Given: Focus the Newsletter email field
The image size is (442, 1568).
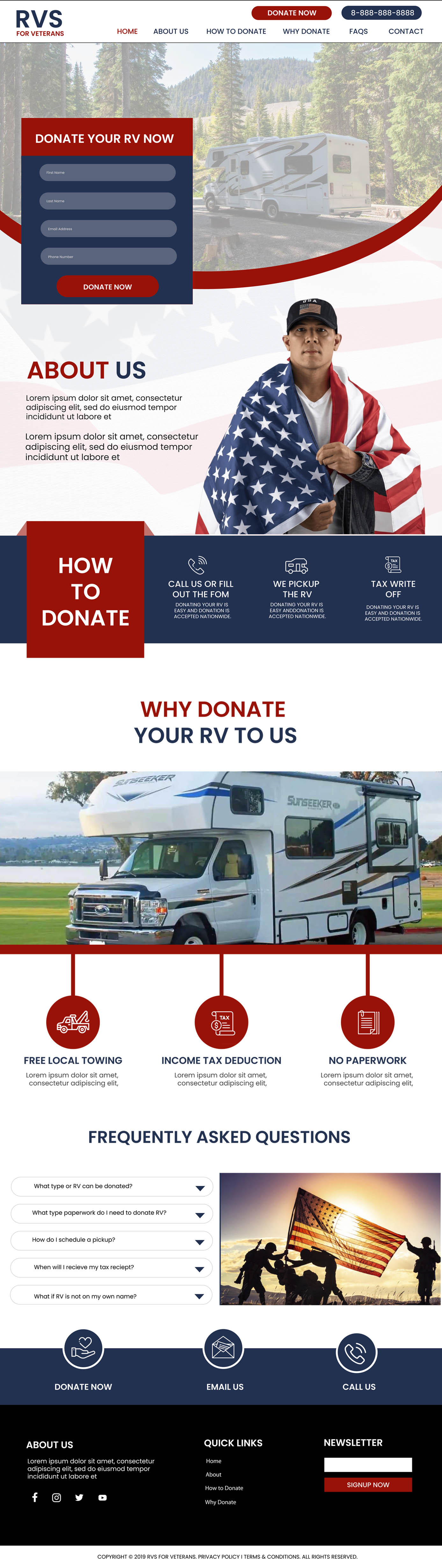Looking at the screenshot, I should click(368, 1464).
